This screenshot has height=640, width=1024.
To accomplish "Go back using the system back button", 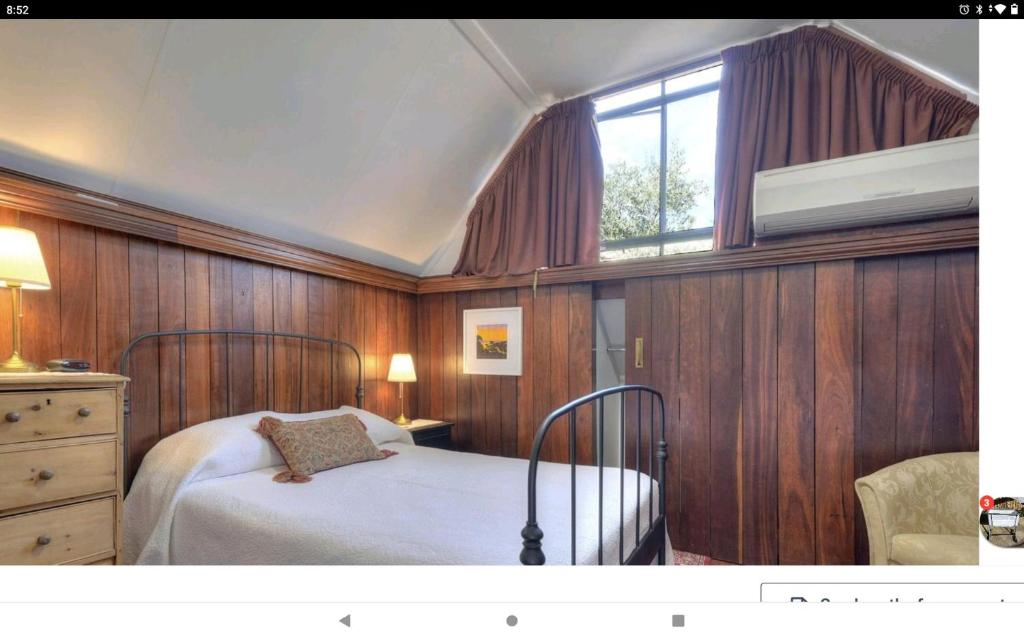I will (345, 621).
